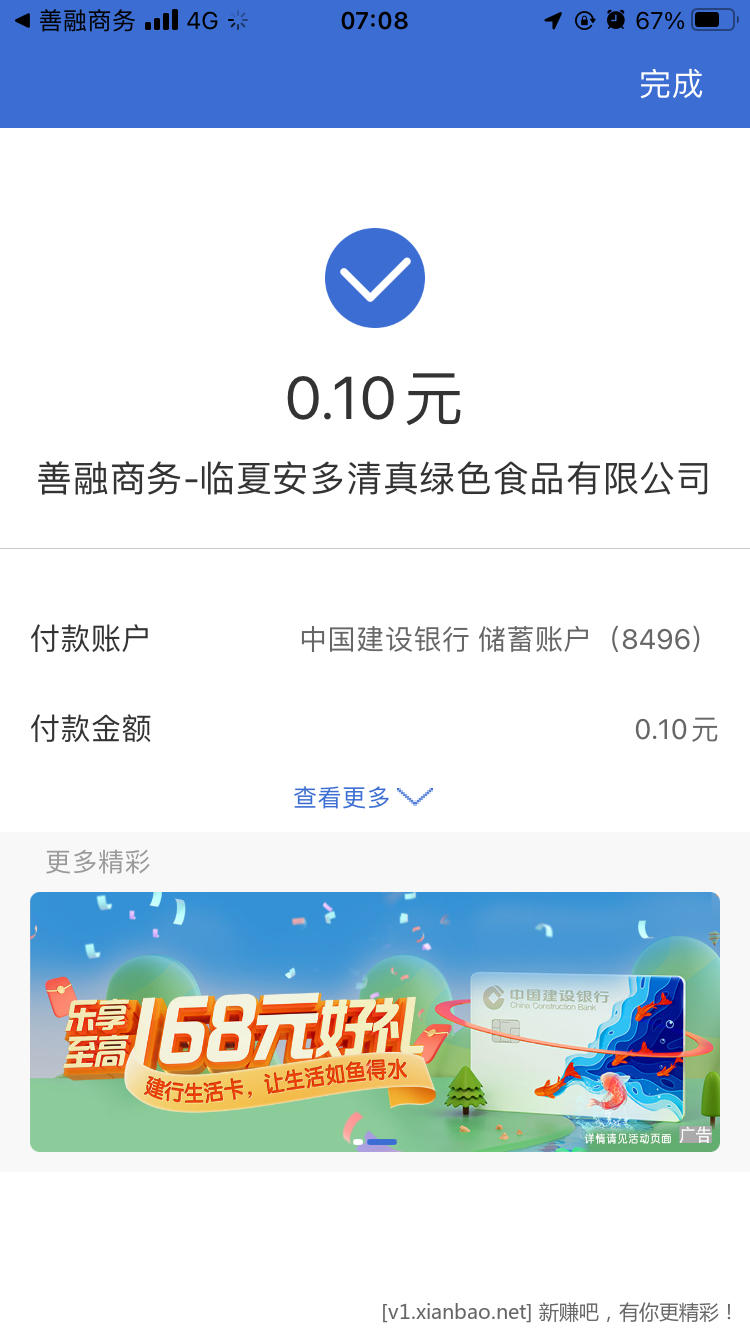
Task: Expand 查看更多 payment details
Action: [x=362, y=797]
